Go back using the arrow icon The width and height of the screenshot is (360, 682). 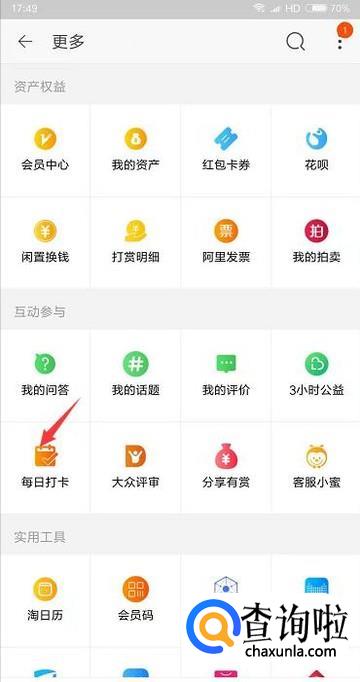25,42
